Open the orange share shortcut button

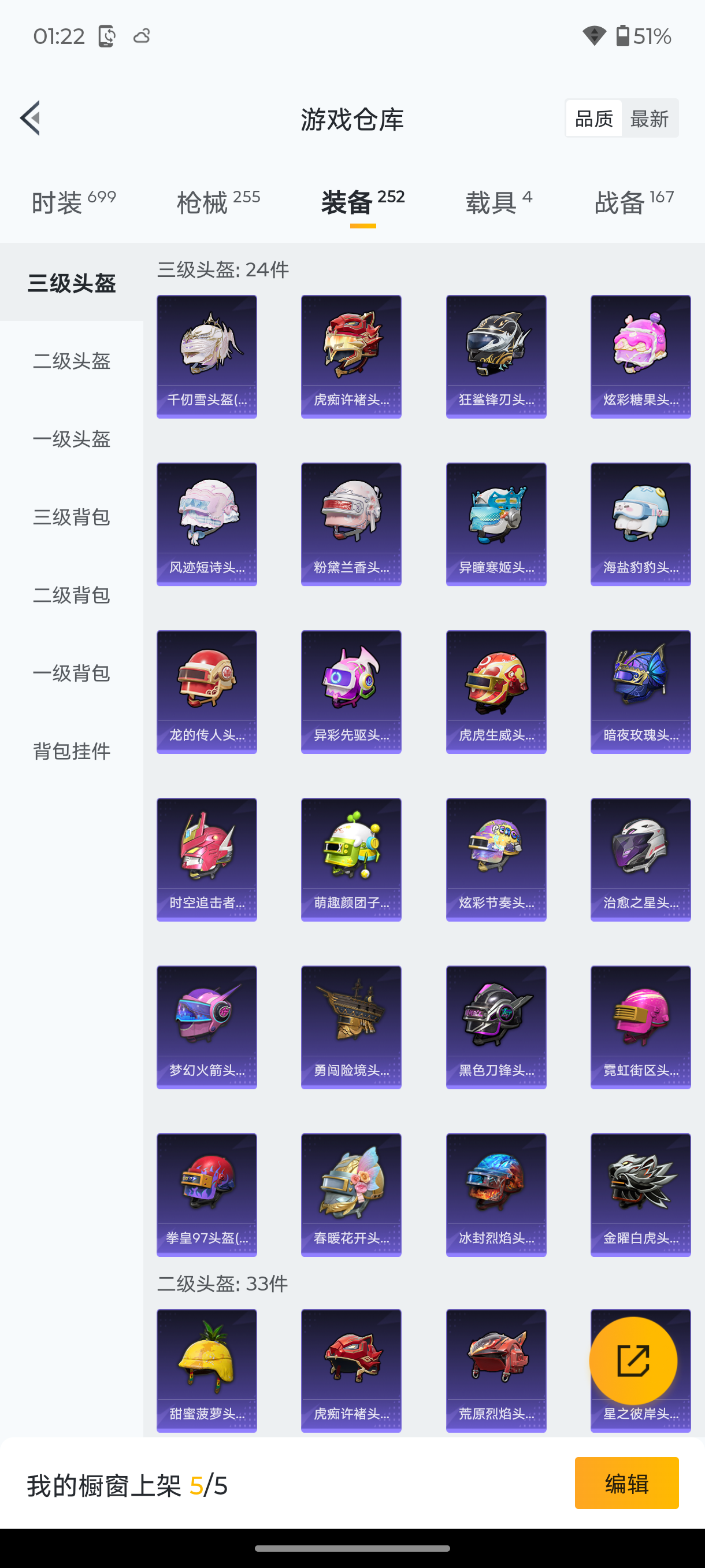pyautogui.click(x=633, y=1360)
